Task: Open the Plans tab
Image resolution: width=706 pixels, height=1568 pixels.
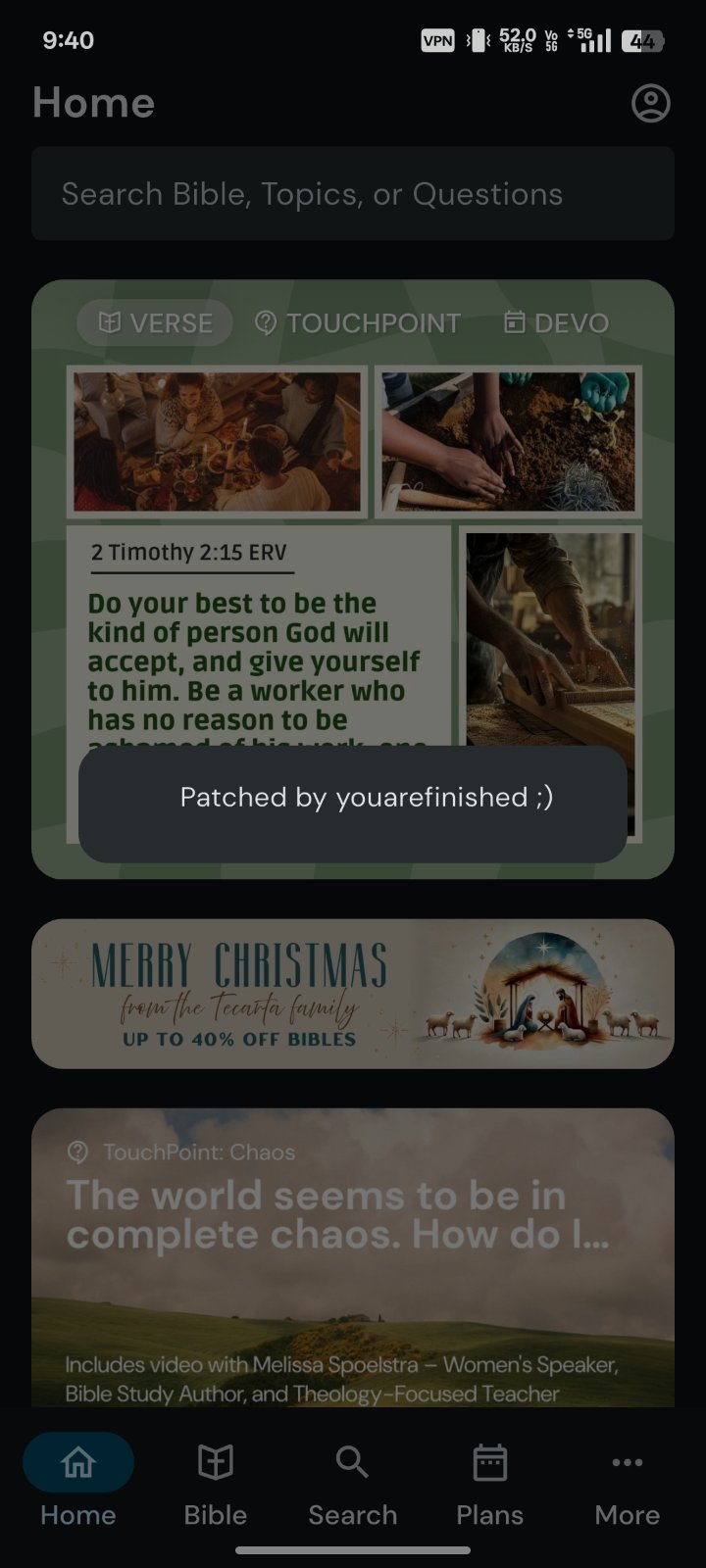Action: [489, 1480]
